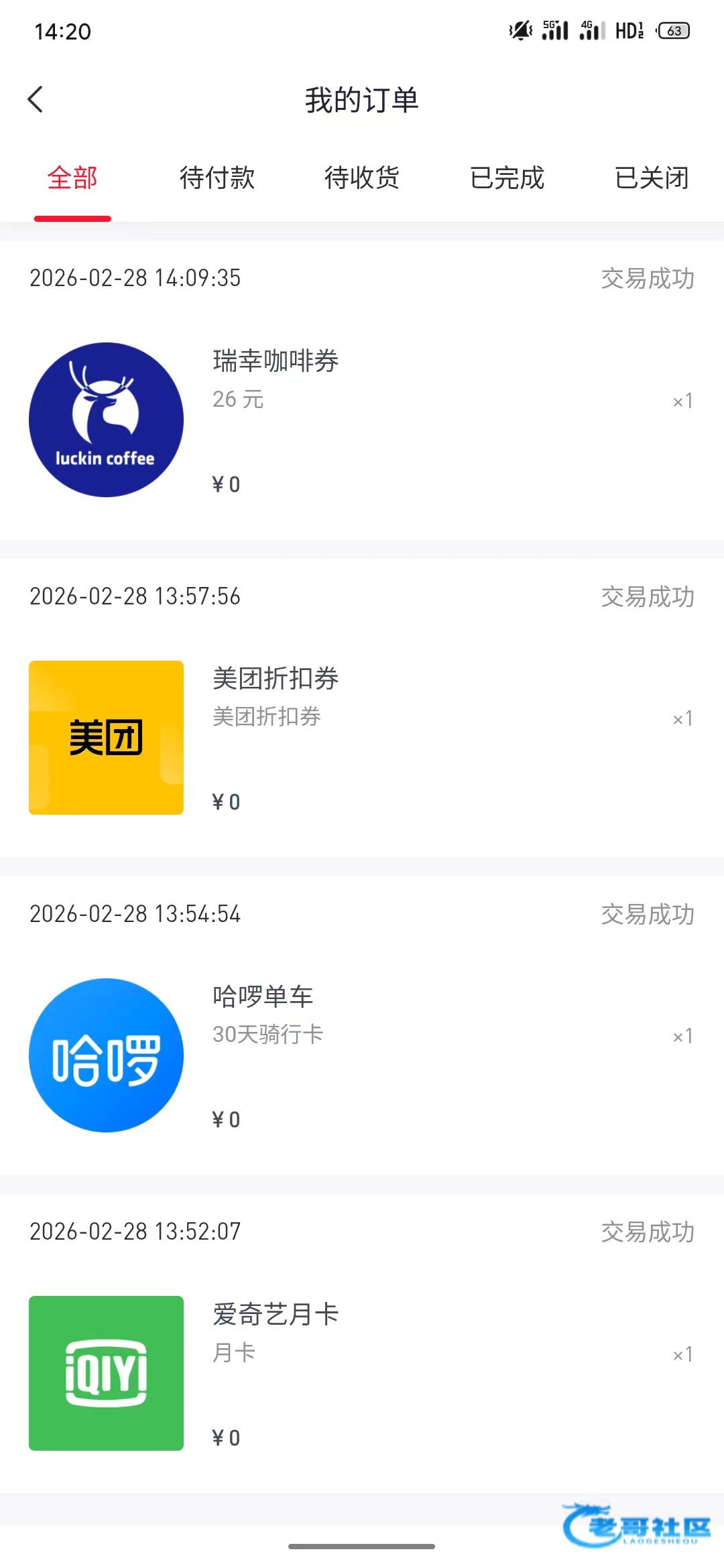Image resolution: width=724 pixels, height=1568 pixels.
Task: Switch to the 待付款 tab
Action: pyautogui.click(x=217, y=178)
